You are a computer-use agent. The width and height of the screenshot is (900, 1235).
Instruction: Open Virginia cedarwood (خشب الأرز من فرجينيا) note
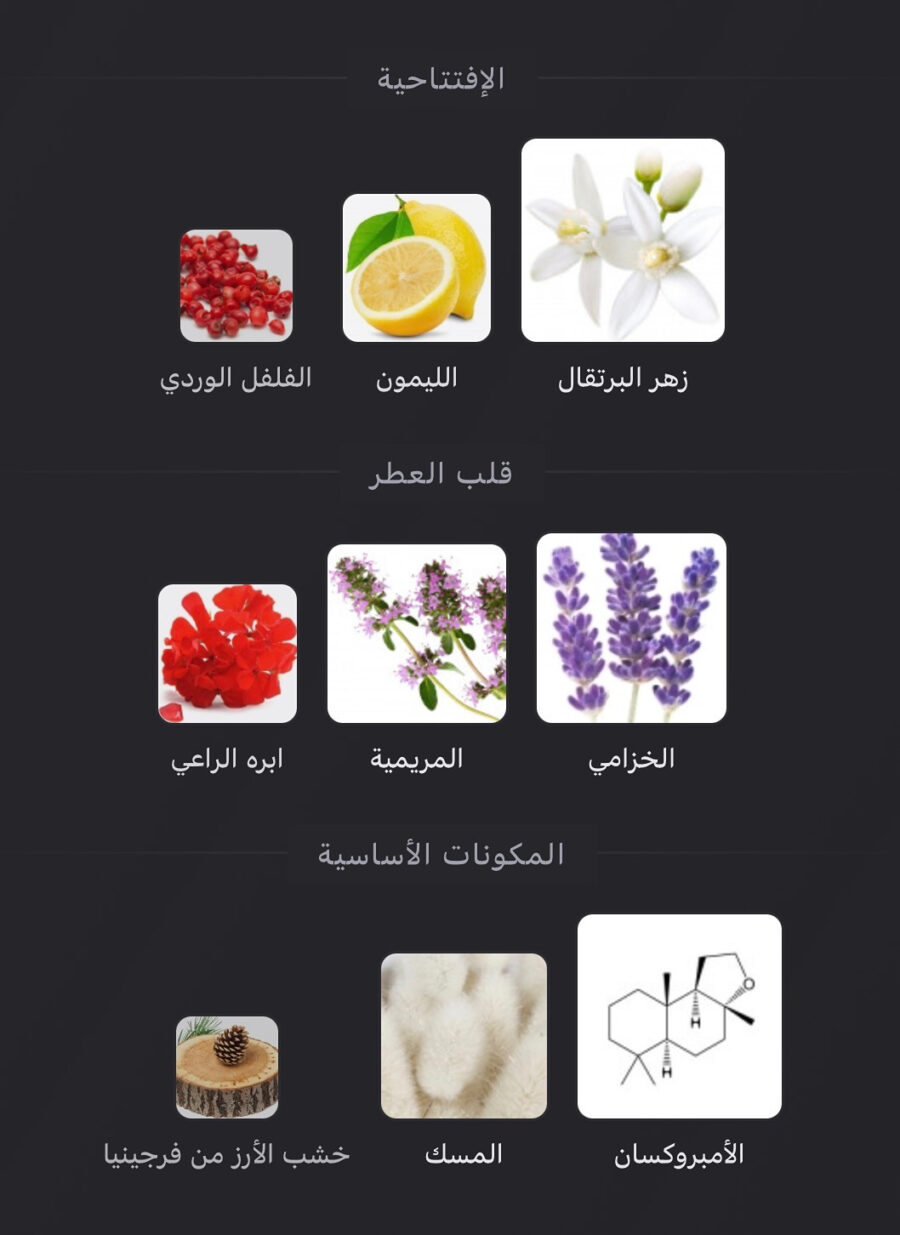tap(227, 1067)
